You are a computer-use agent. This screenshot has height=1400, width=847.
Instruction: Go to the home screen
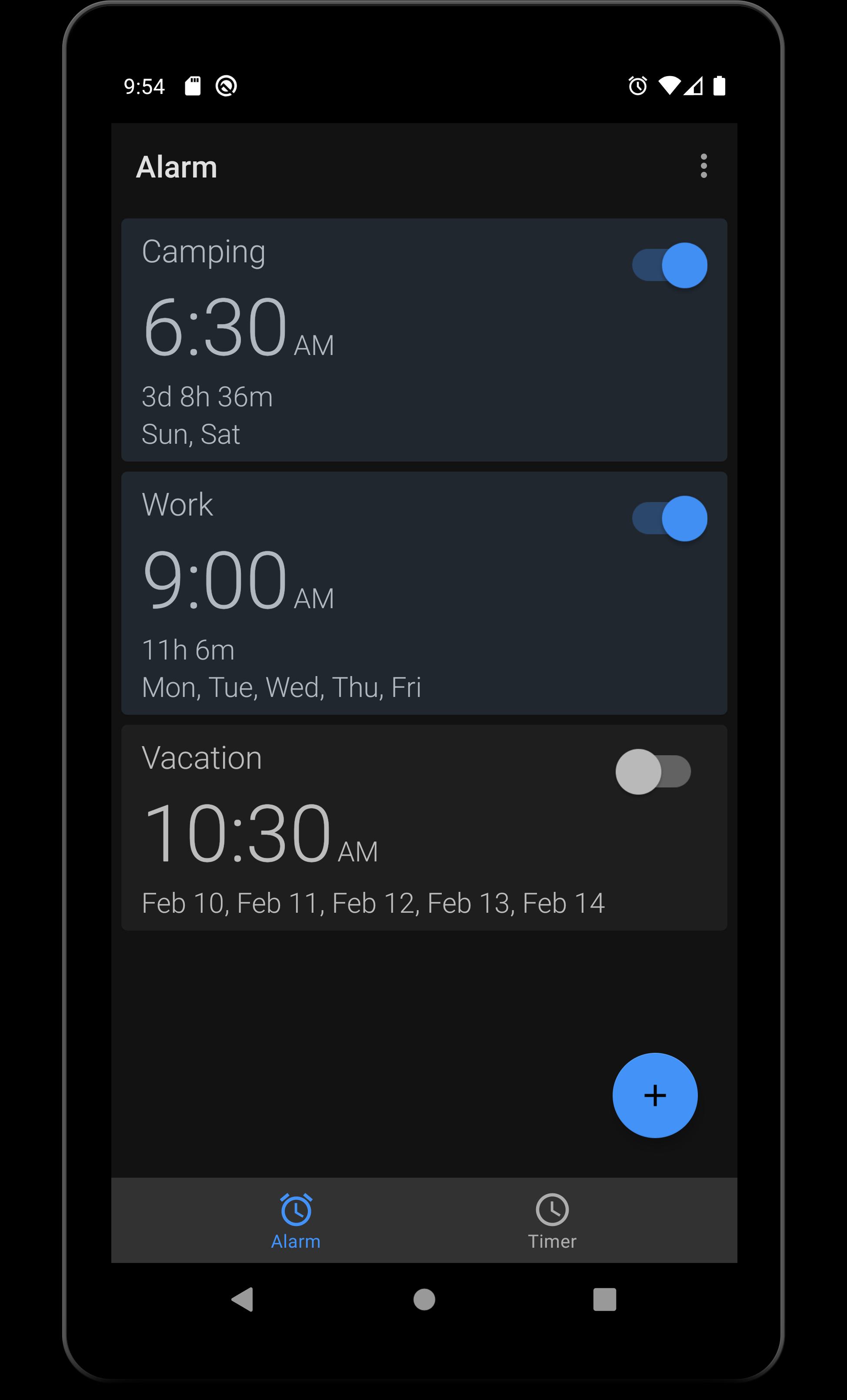pos(424,1300)
